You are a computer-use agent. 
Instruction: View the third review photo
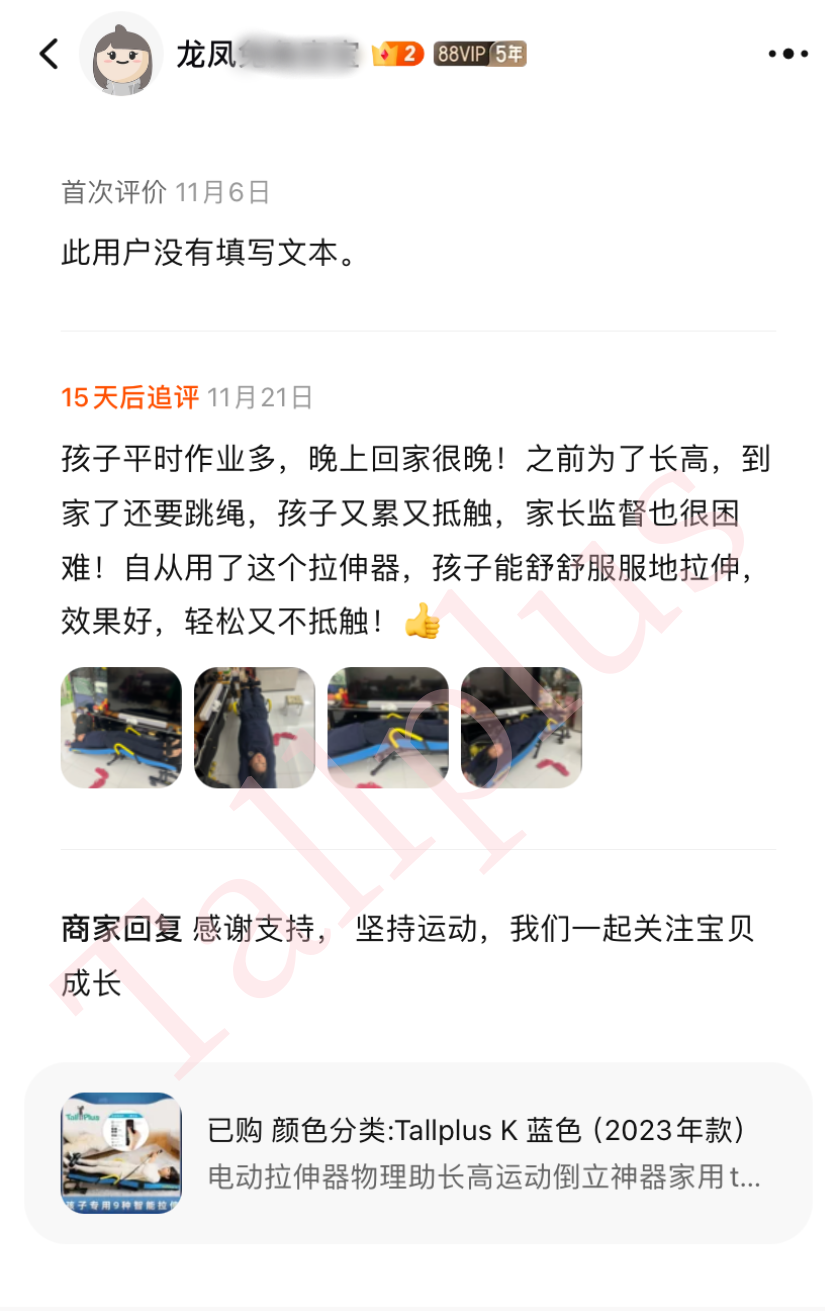click(x=388, y=727)
